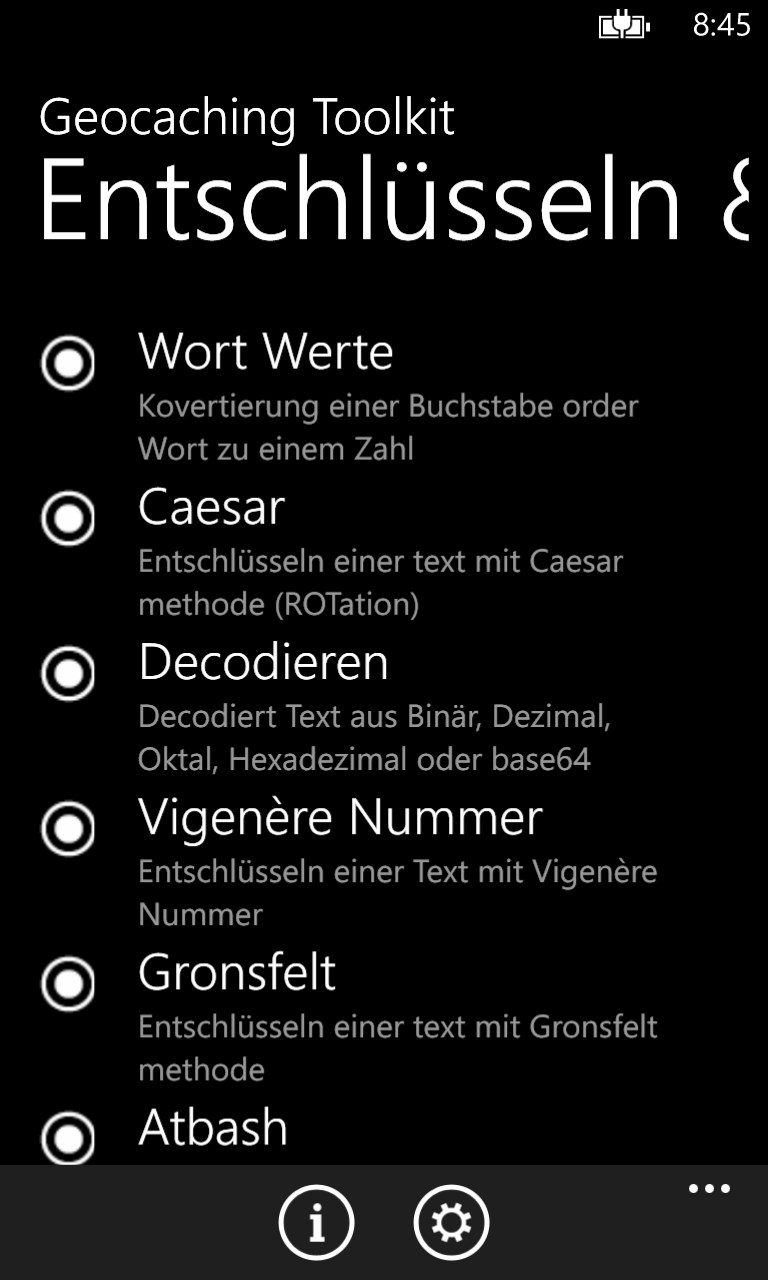Open settings with the gear icon
Image resolution: width=768 pixels, height=1280 pixels.
click(451, 1222)
